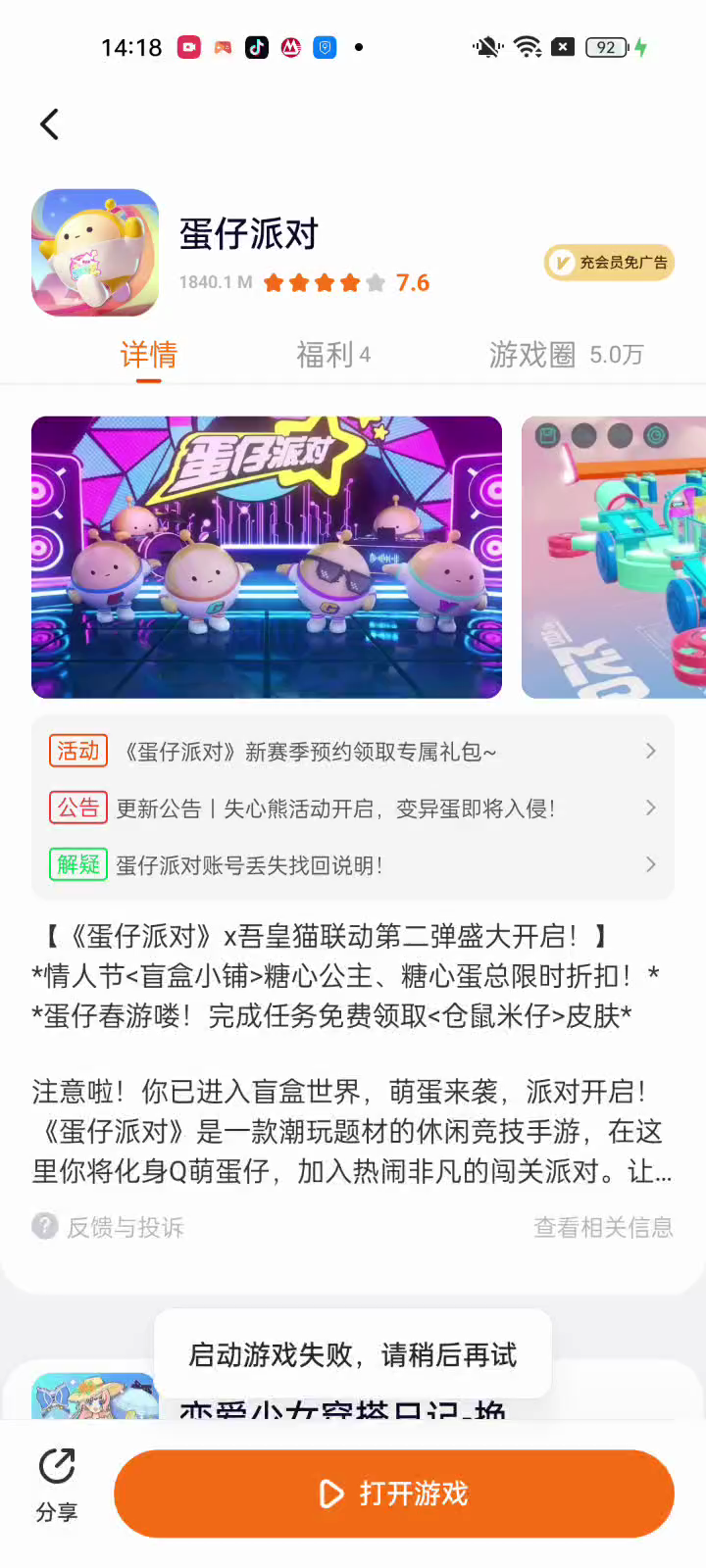This screenshot has width=706, height=1568.
Task: Open the 游戏圈 tab
Action: pyautogui.click(x=566, y=355)
